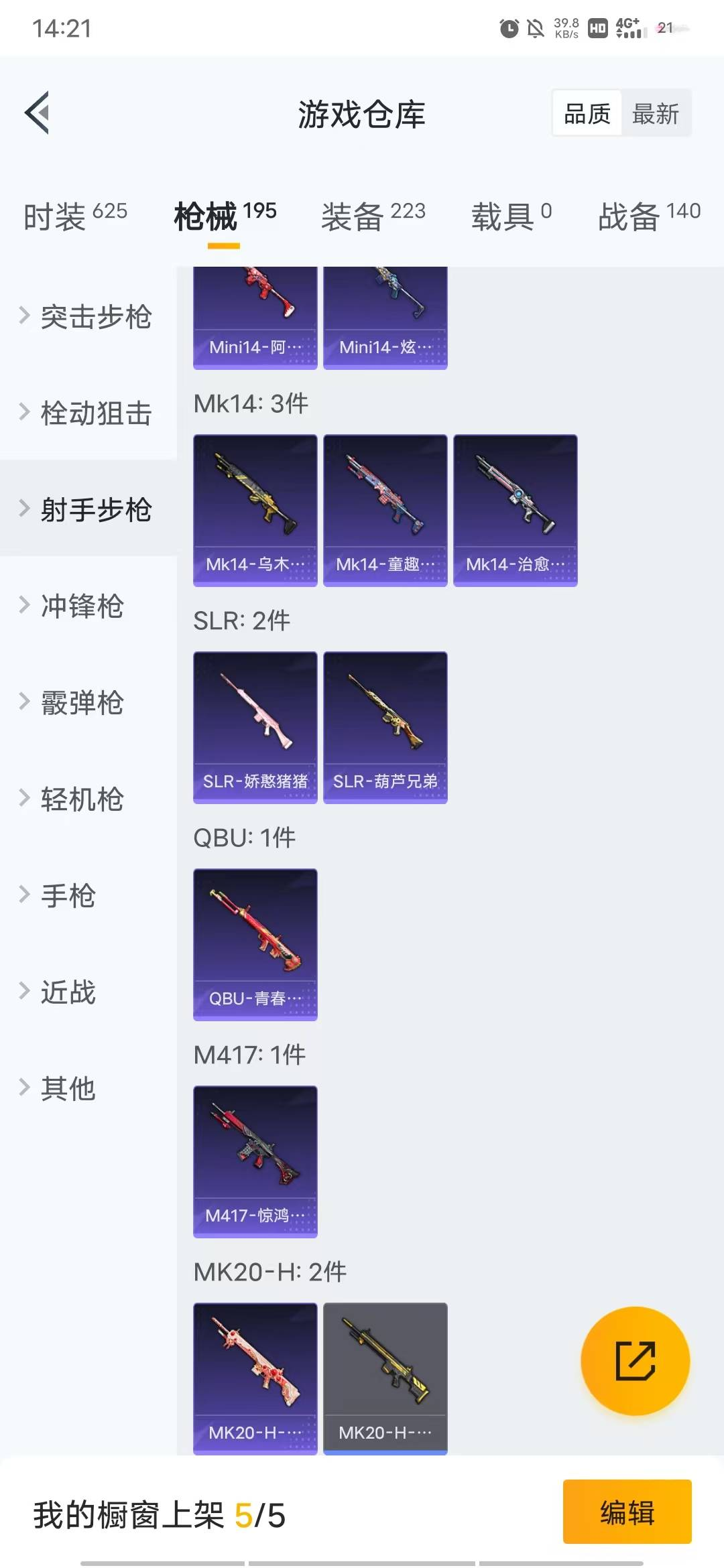Viewport: 724px width, 1568px height.
Task: Open the QBU-青春 skin tile
Action: (x=255, y=944)
